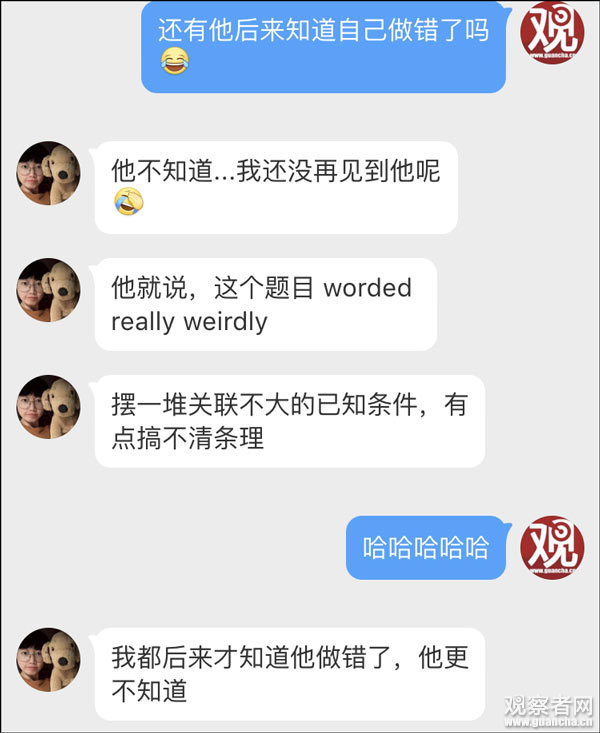This screenshot has width=600, height=733.
Task: Tap the avatar next to "摆一堆关联不大的已知条件" message
Action: click(x=48, y=407)
